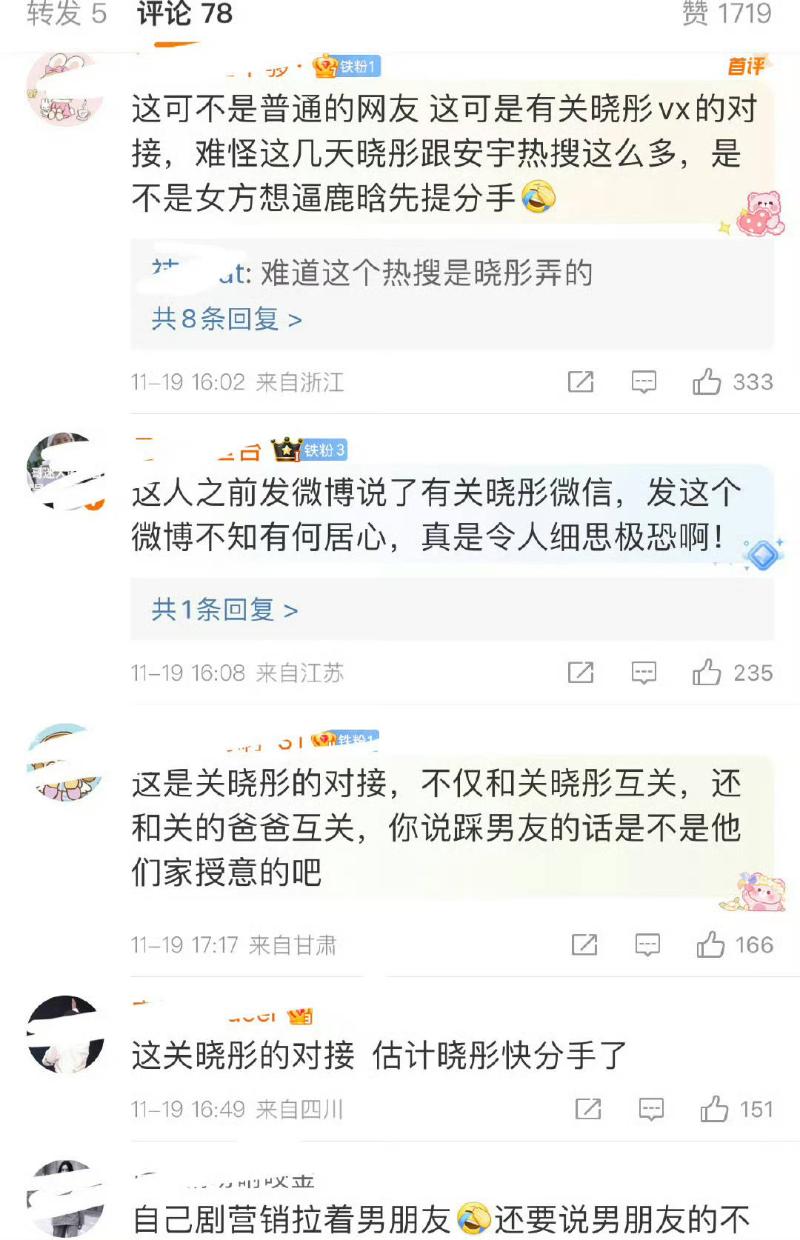Reply to the 16:02 comment from 浙江
The image size is (800, 1240).
click(644, 382)
